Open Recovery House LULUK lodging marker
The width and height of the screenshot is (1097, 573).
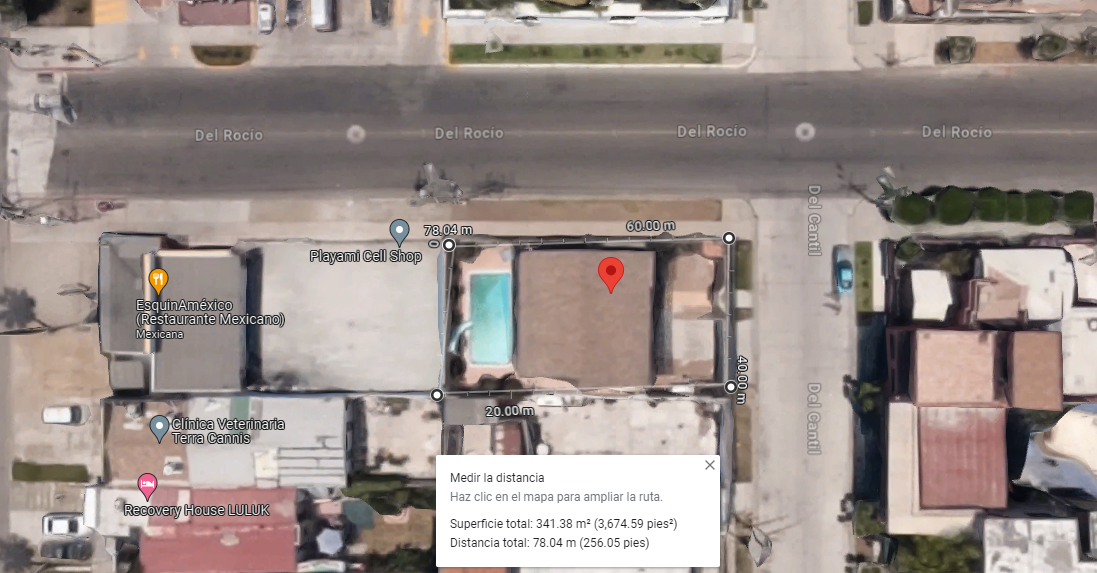[147, 485]
